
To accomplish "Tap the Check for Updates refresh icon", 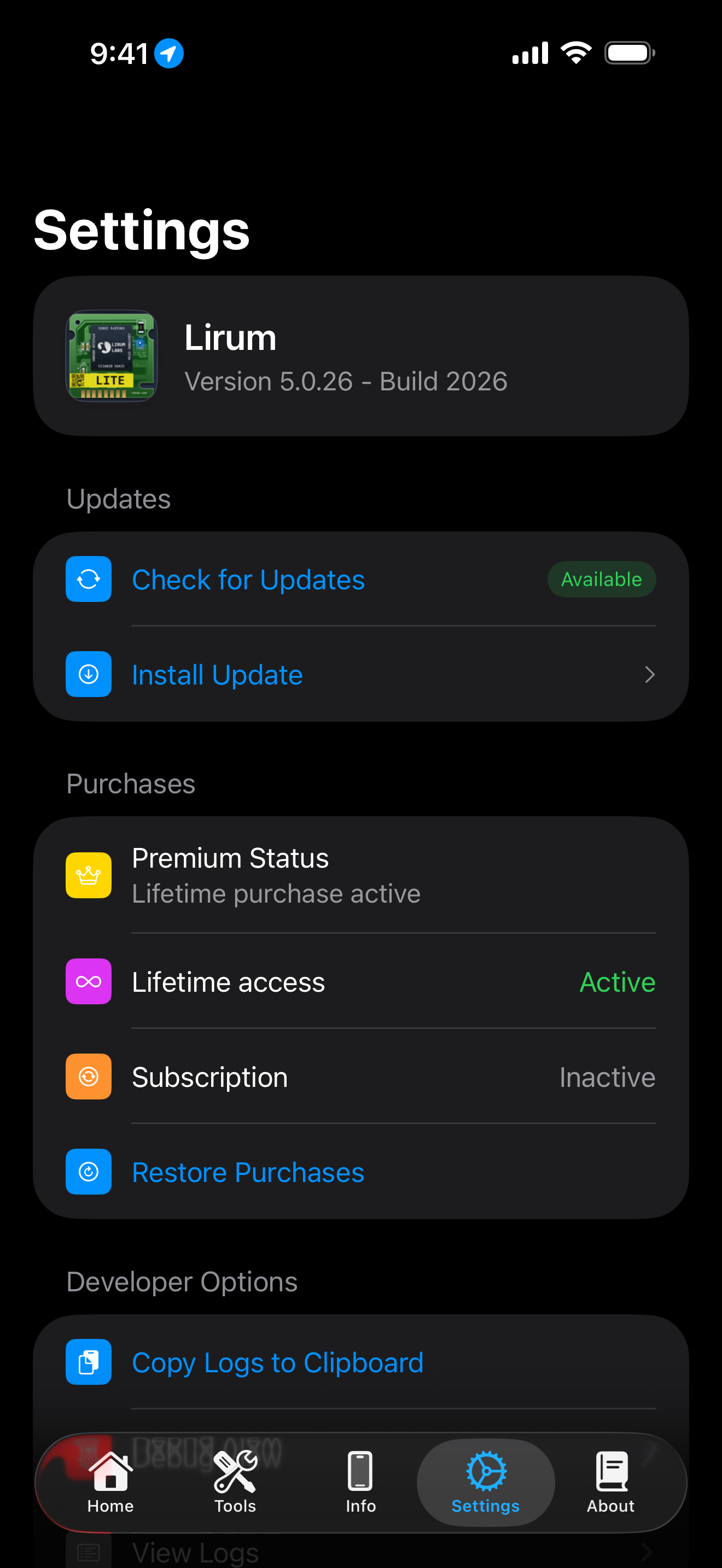I will pyautogui.click(x=88, y=579).
